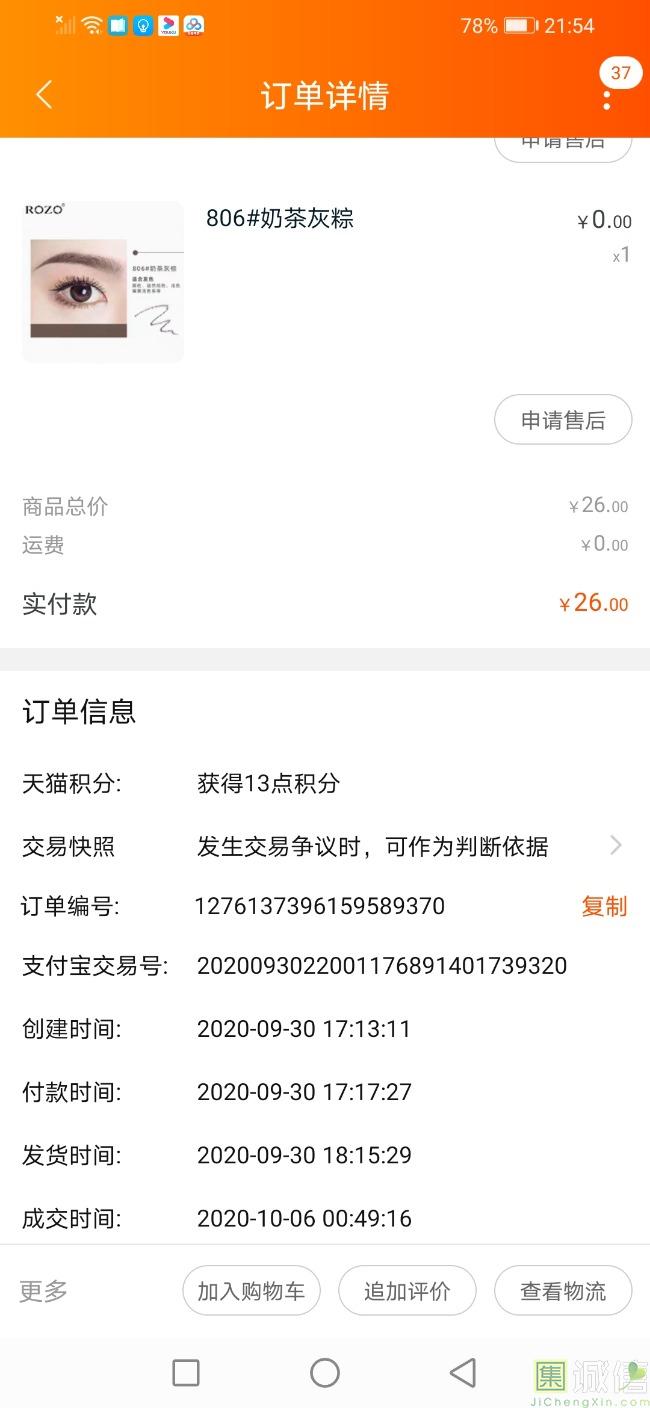Tap 查看物流 to view logistics
650x1408 pixels.
(563, 1291)
